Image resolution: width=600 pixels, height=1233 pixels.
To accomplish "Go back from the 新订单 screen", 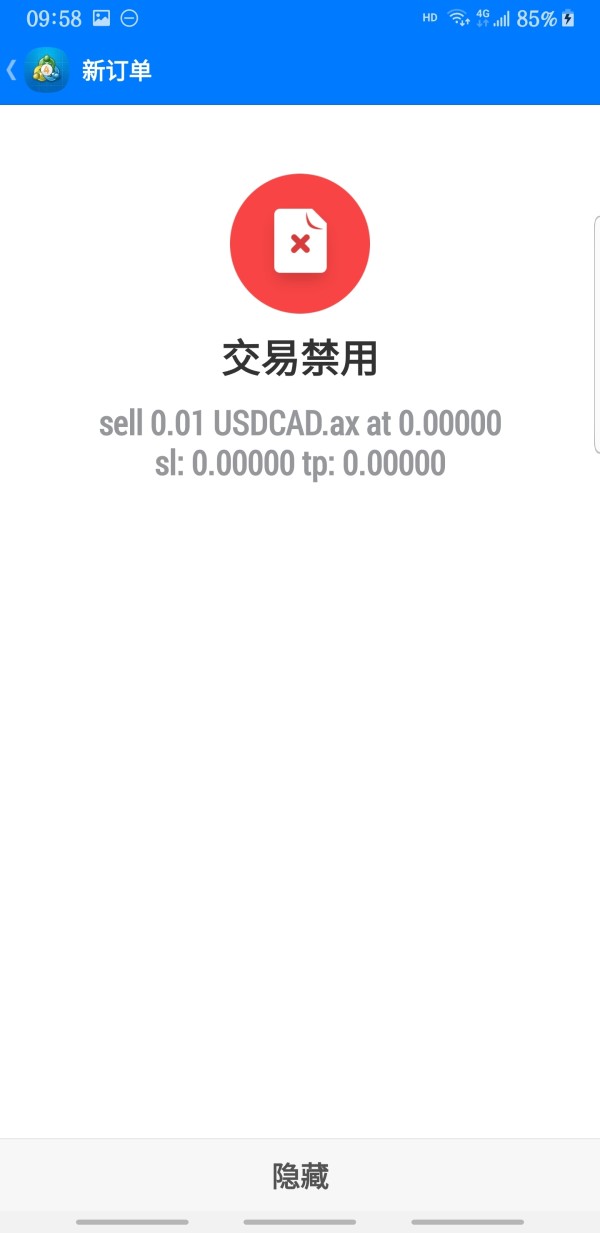I will click(14, 71).
